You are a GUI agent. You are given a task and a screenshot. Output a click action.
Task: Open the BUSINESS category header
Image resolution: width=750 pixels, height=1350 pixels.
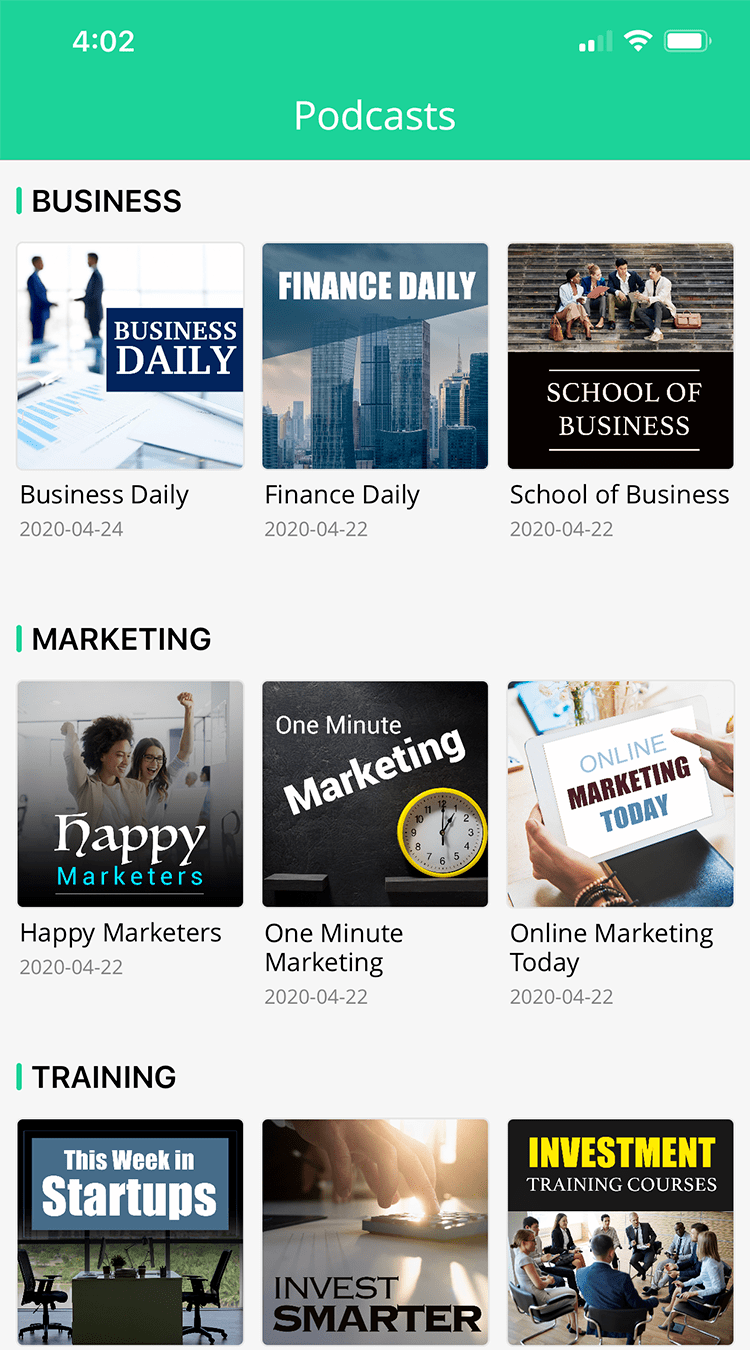click(x=106, y=201)
